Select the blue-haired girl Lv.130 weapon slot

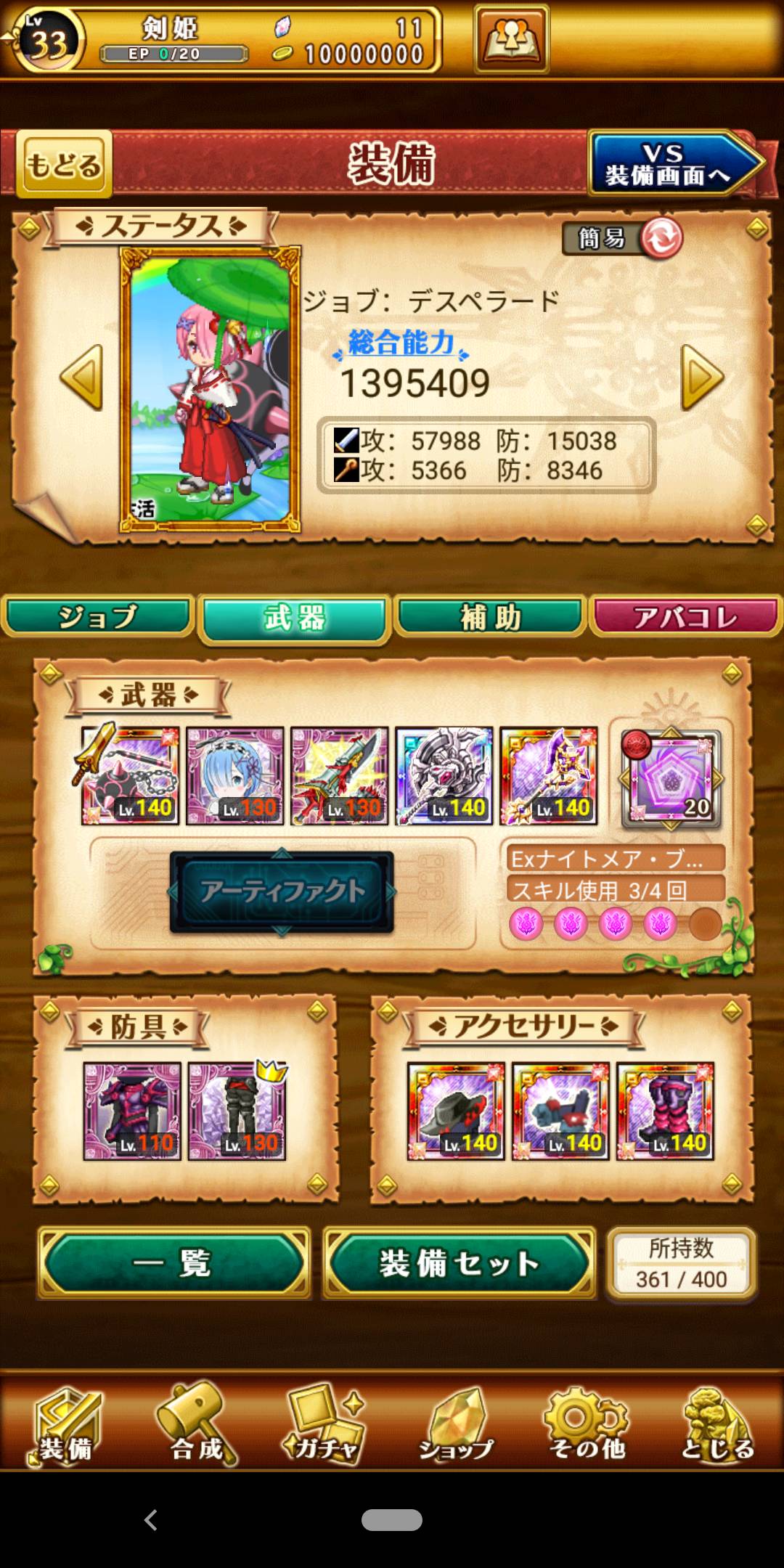(x=234, y=777)
